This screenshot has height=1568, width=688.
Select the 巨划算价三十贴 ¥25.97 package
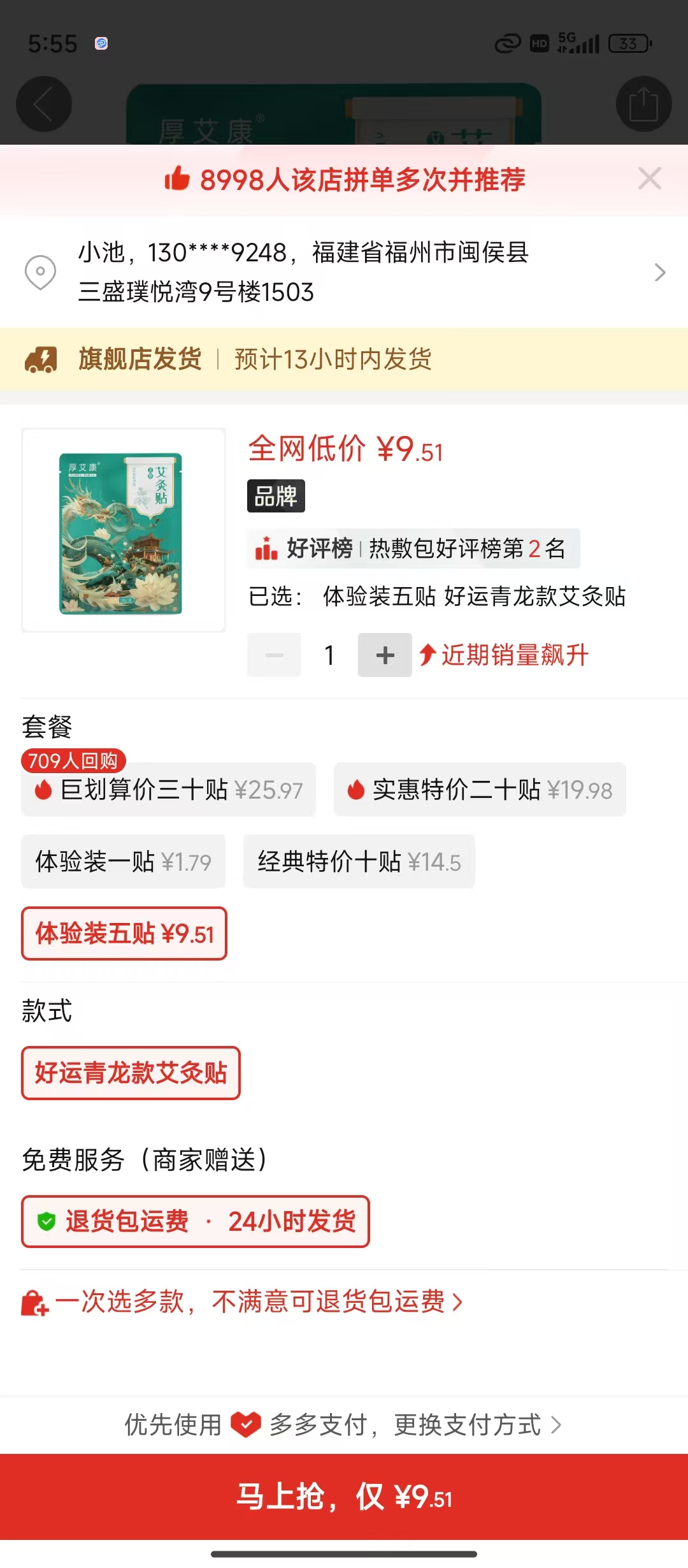pos(169,790)
